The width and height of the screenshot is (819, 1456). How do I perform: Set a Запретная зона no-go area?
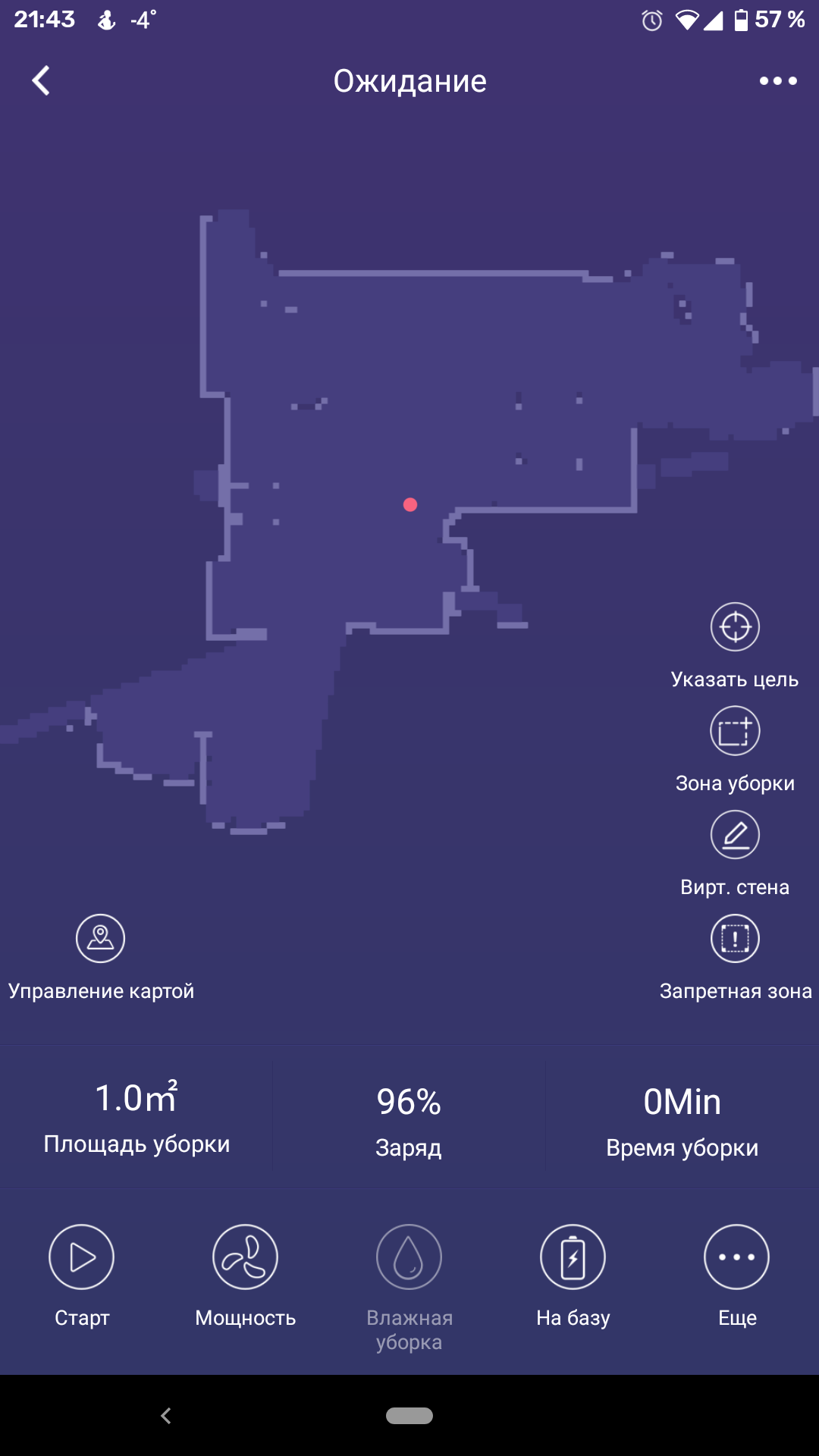tap(735, 939)
